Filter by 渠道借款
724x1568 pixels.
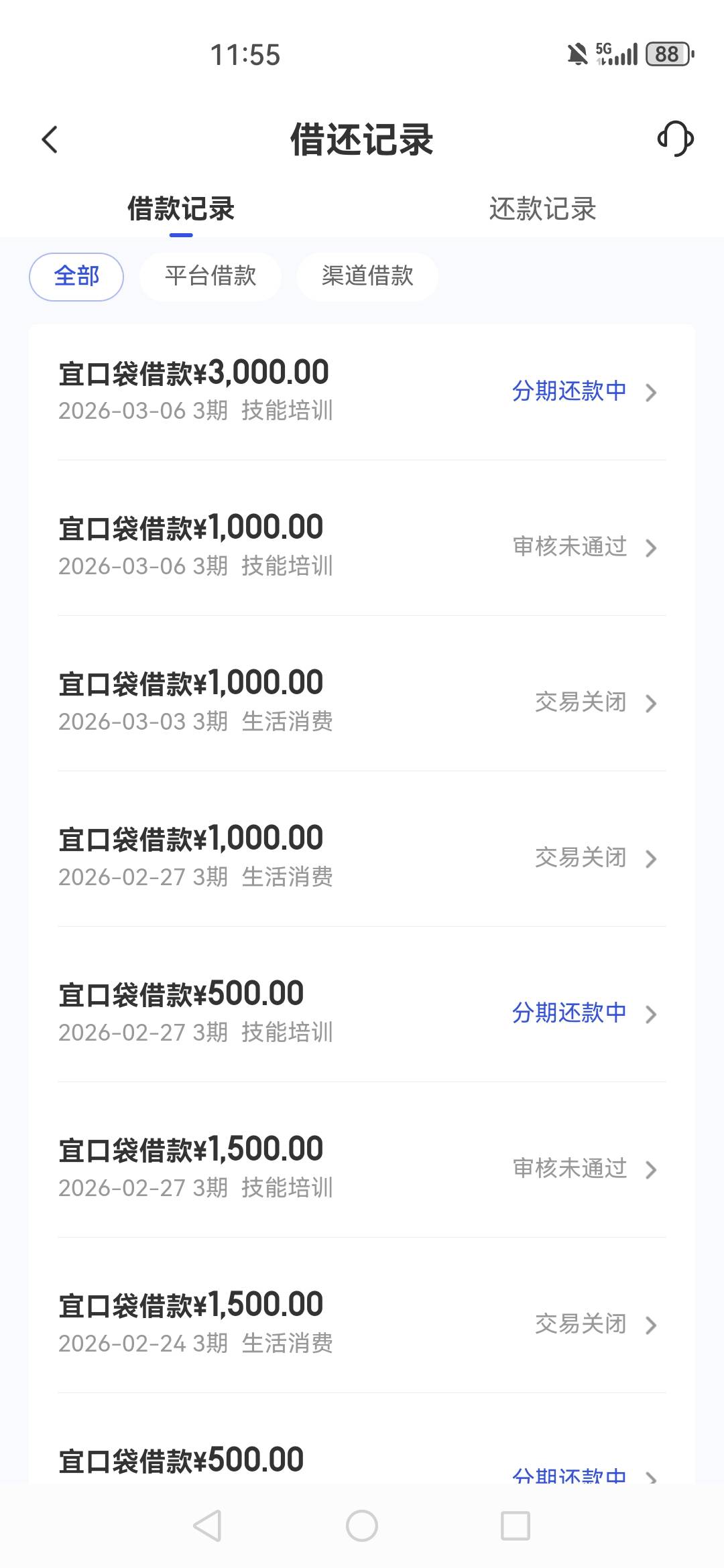click(367, 276)
